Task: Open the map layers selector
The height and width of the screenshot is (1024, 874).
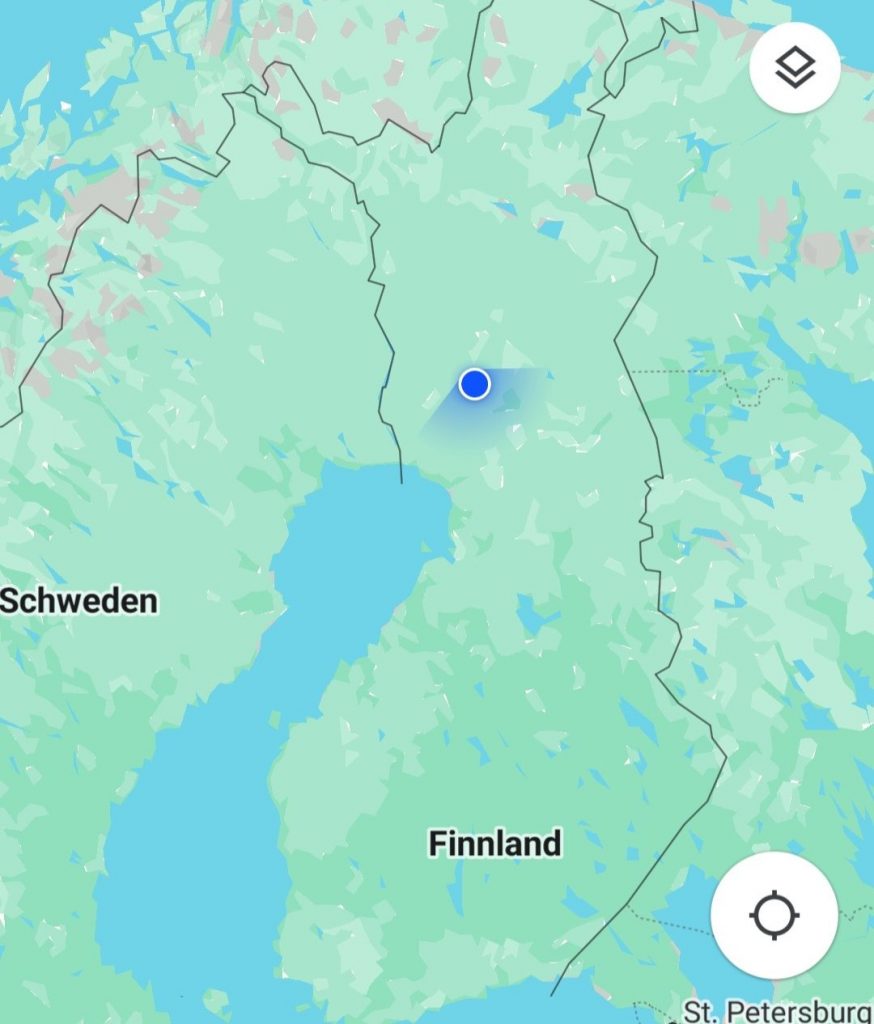Action: click(x=795, y=68)
